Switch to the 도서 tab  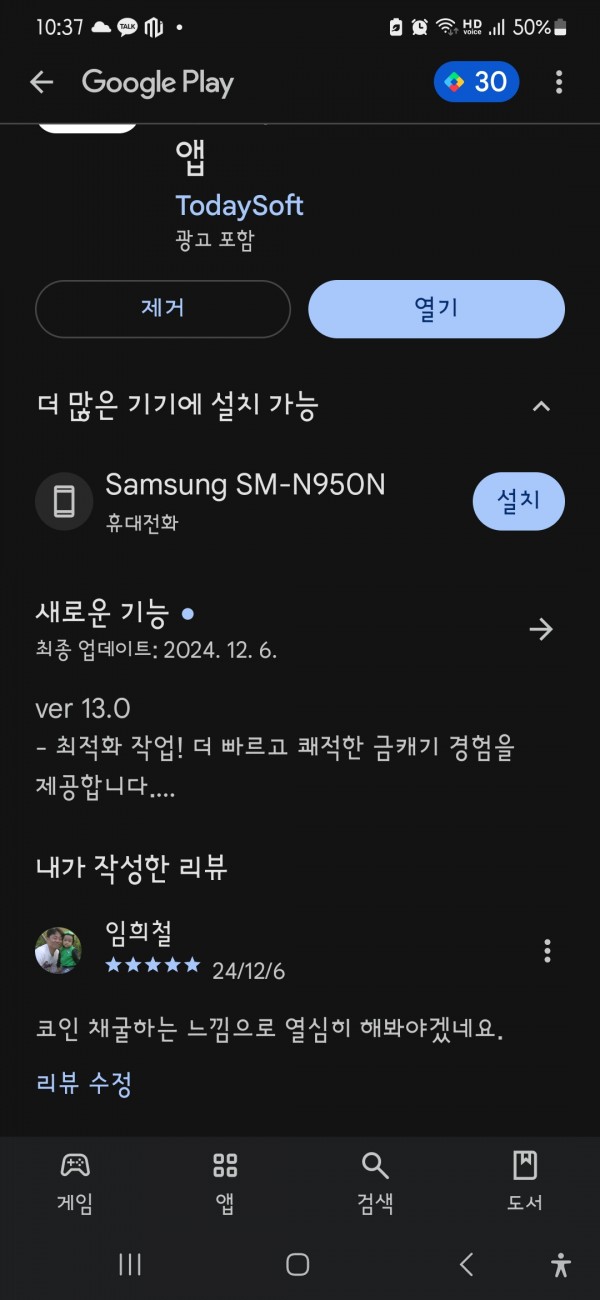(525, 1182)
